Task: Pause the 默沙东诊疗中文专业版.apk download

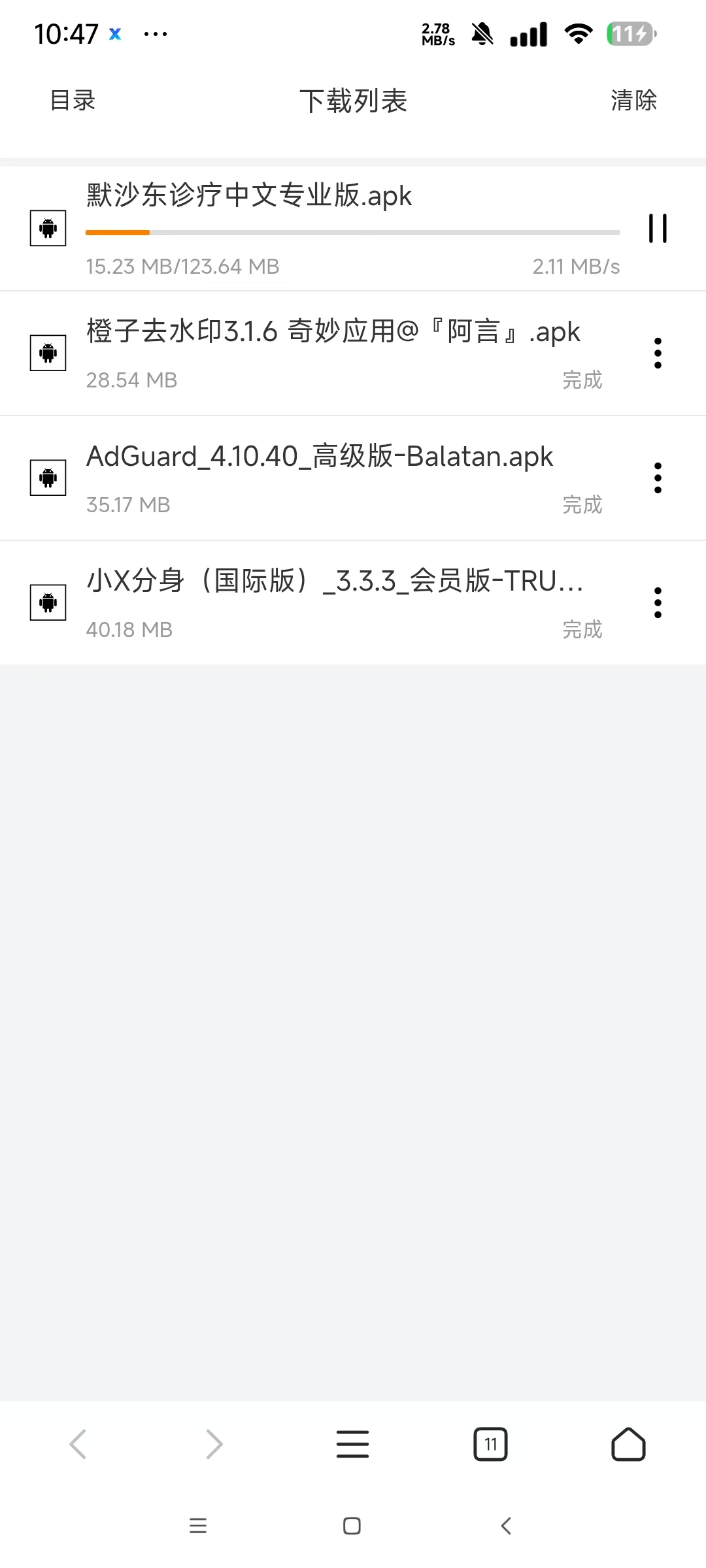Action: (x=658, y=228)
